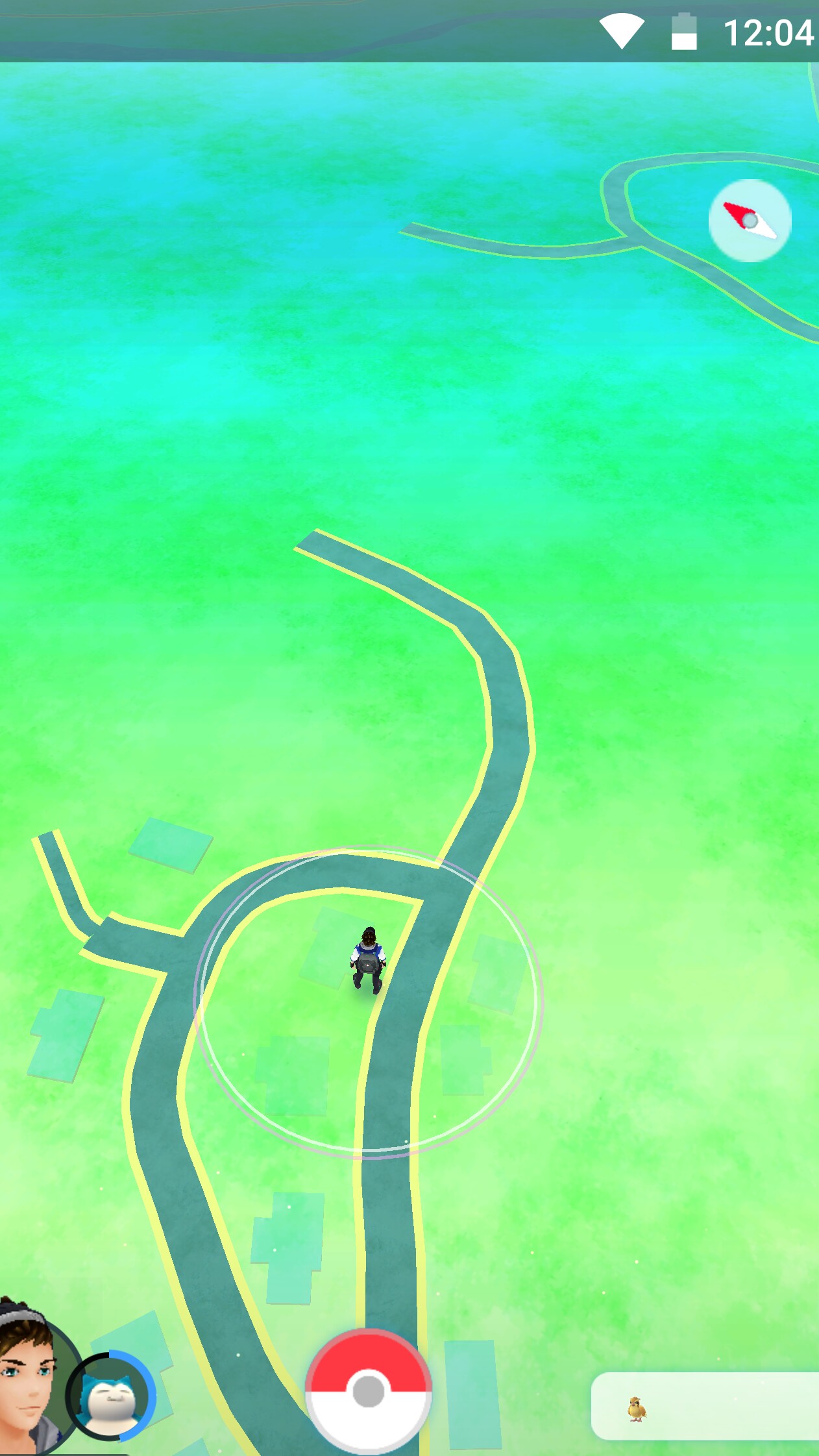The height and width of the screenshot is (1456, 819).
Task: Tap the compass to reorient map
Action: (x=750, y=221)
